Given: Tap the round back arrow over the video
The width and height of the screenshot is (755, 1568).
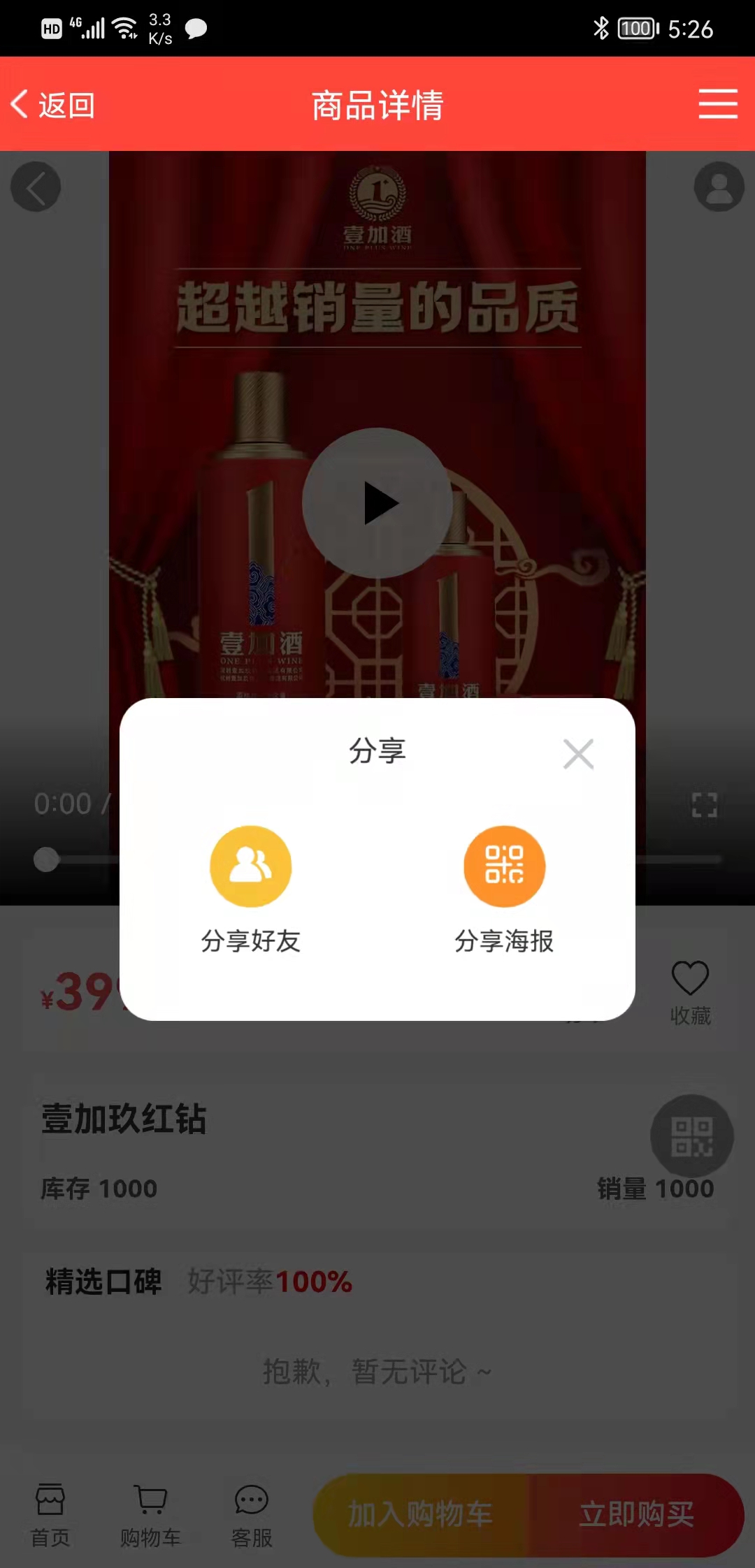Looking at the screenshot, I should click(36, 187).
